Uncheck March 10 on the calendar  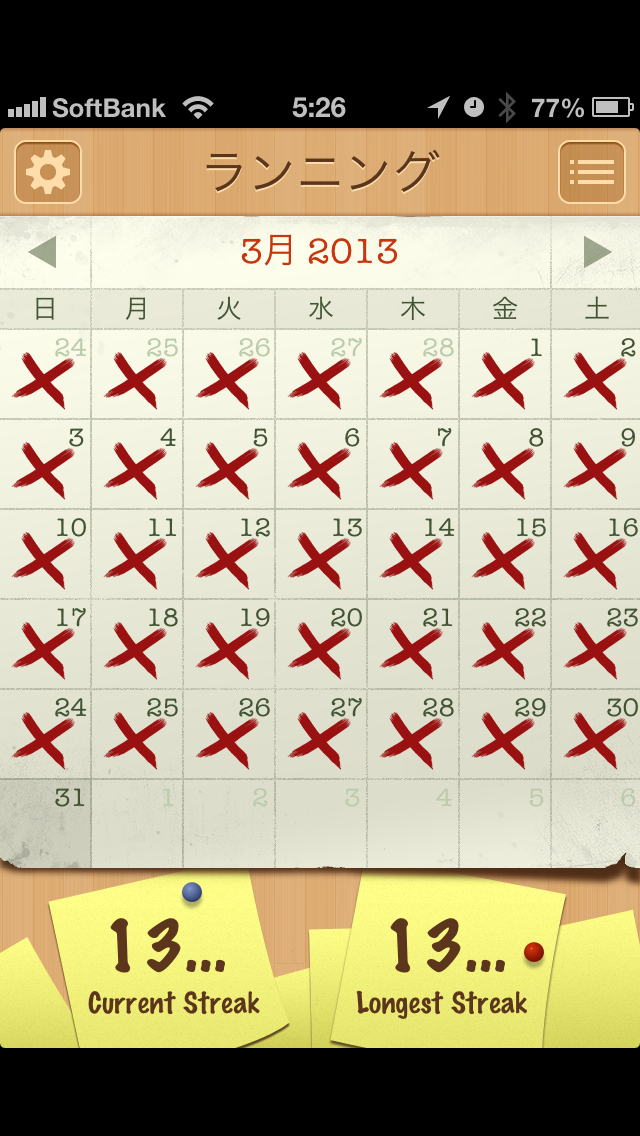46,555
